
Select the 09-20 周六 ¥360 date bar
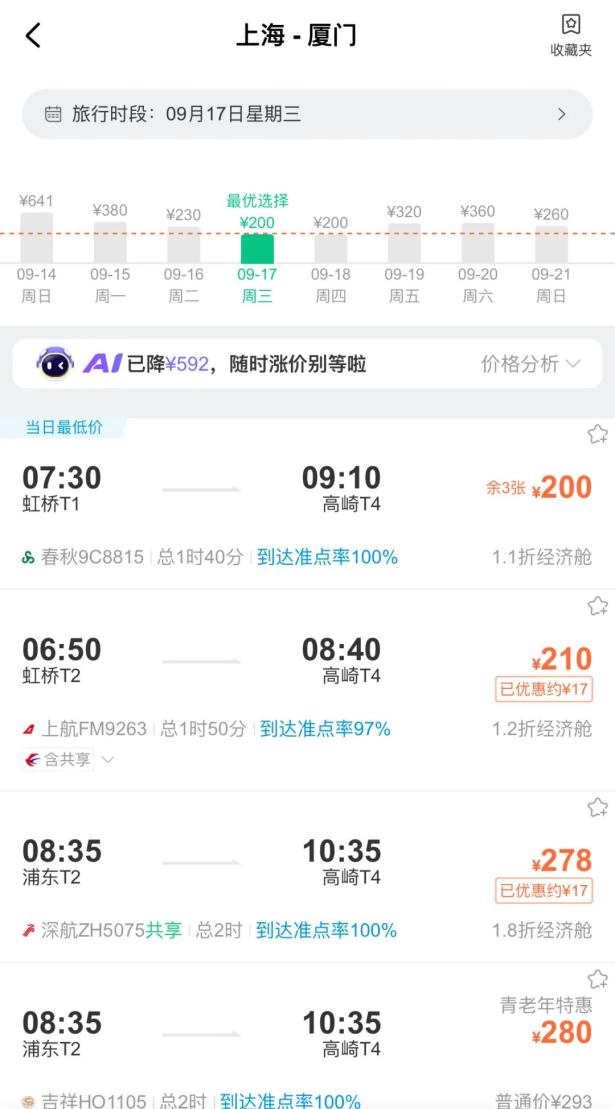click(x=478, y=250)
